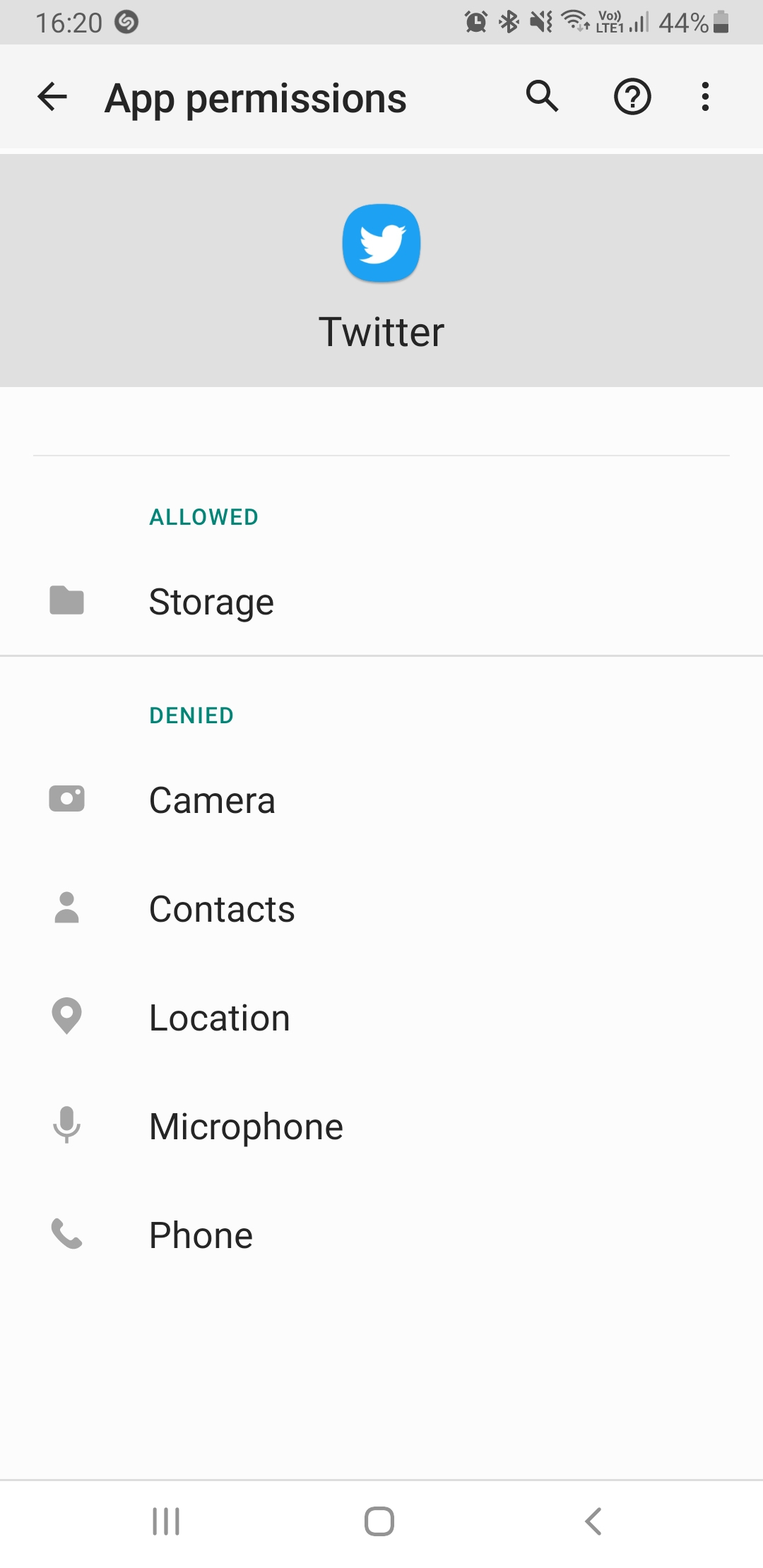Open the Phone permission
Image resolution: width=763 pixels, height=1568 pixels.
[201, 1235]
